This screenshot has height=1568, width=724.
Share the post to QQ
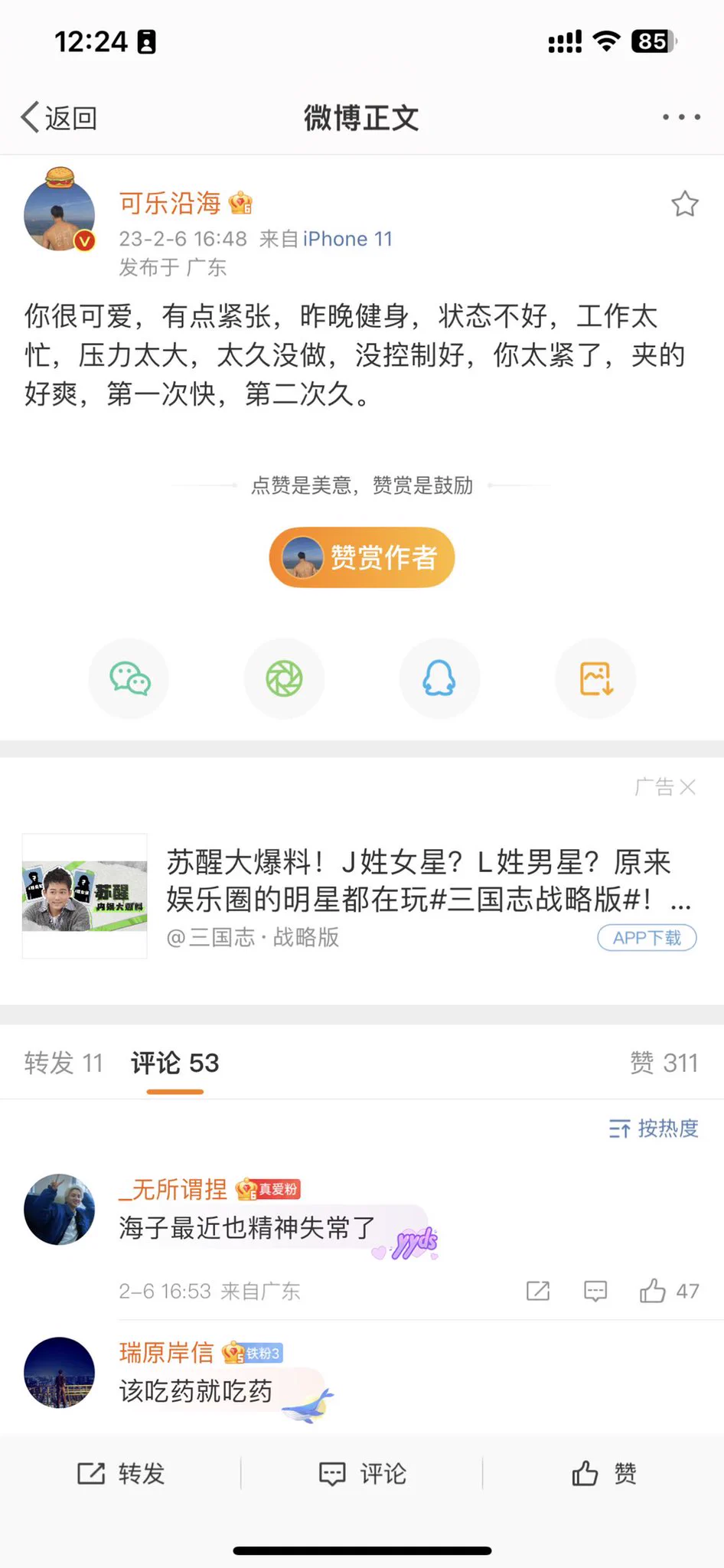pos(439,679)
